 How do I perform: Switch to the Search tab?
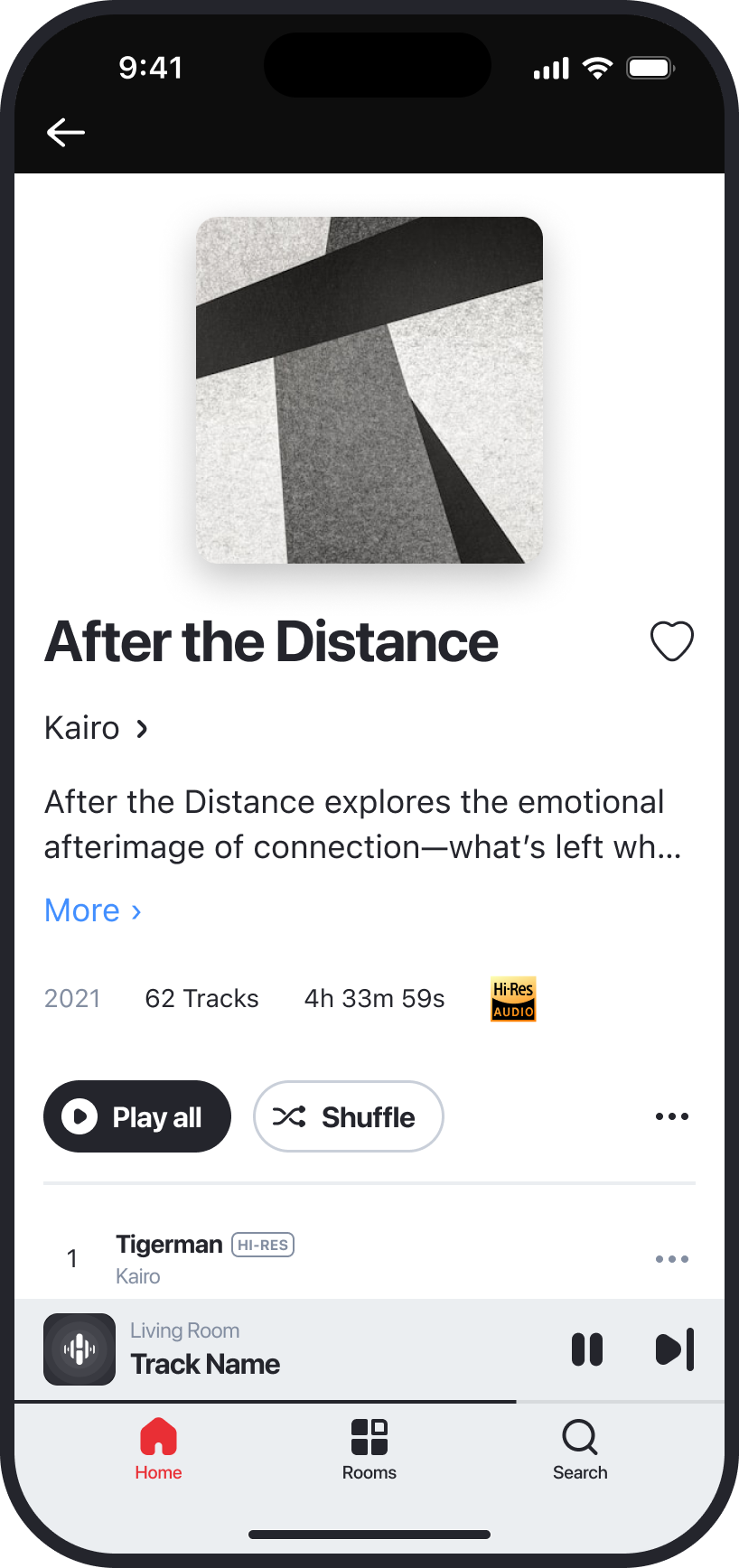580,1449
